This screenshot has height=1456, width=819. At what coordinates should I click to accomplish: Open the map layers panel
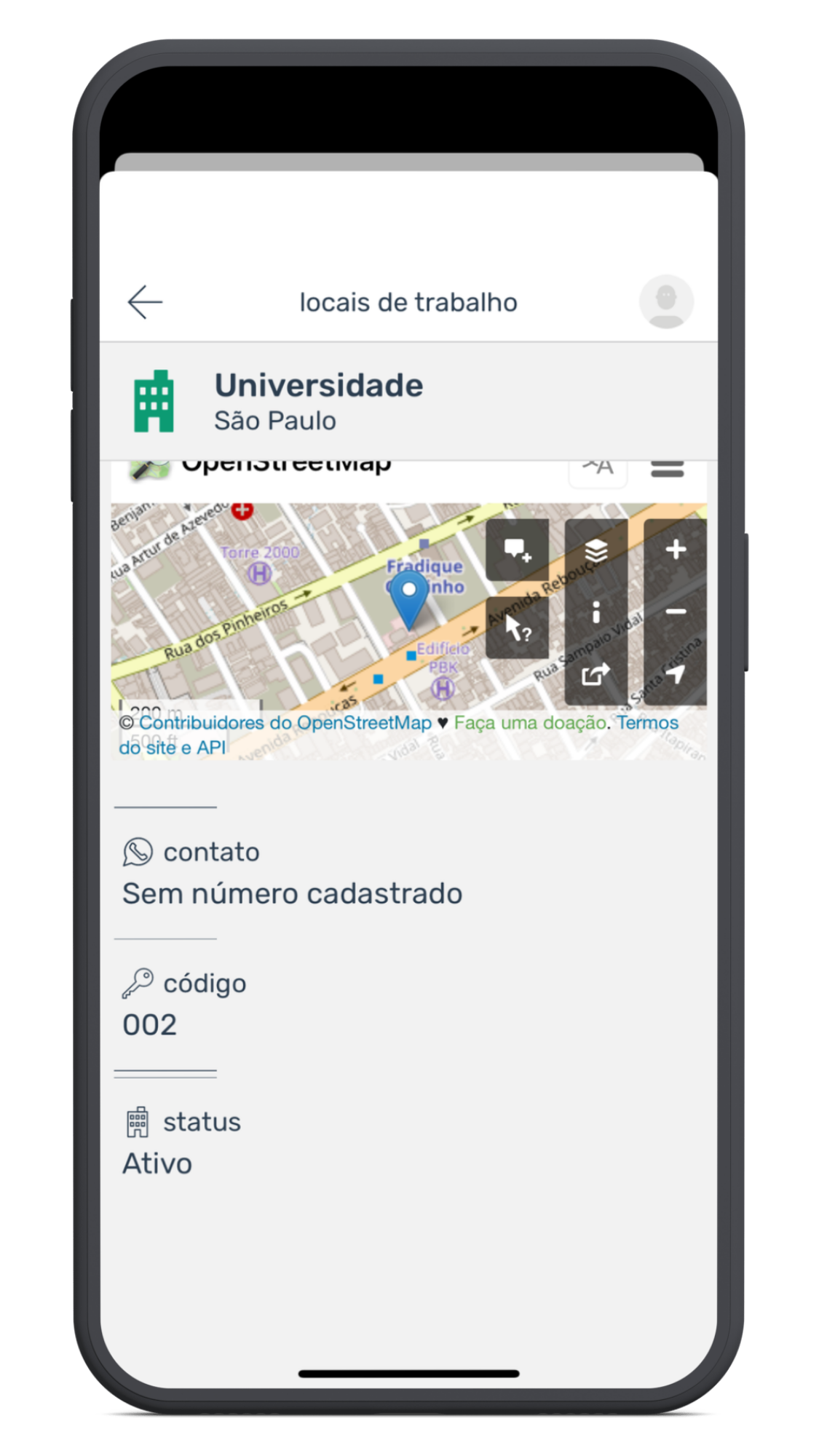point(596,550)
